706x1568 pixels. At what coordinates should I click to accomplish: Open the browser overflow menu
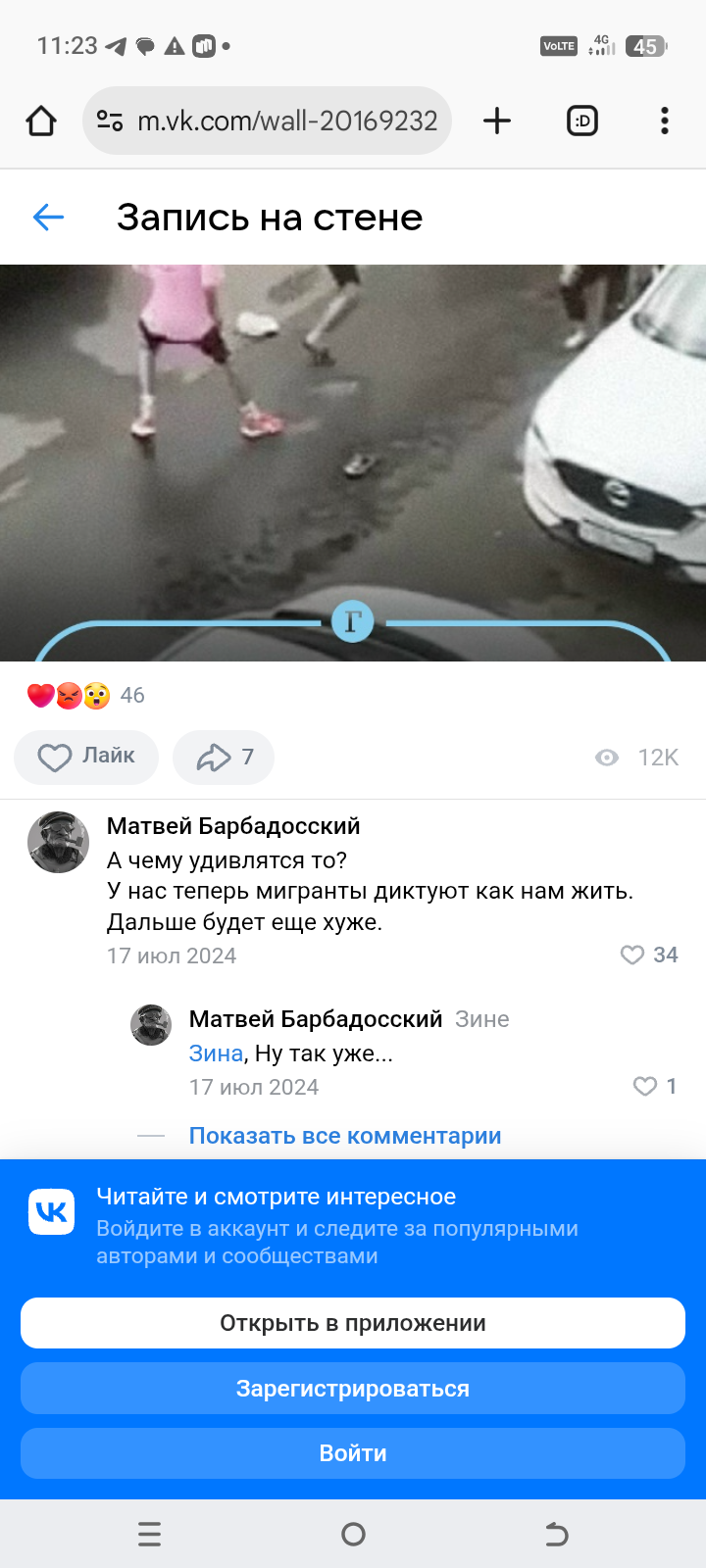click(664, 122)
